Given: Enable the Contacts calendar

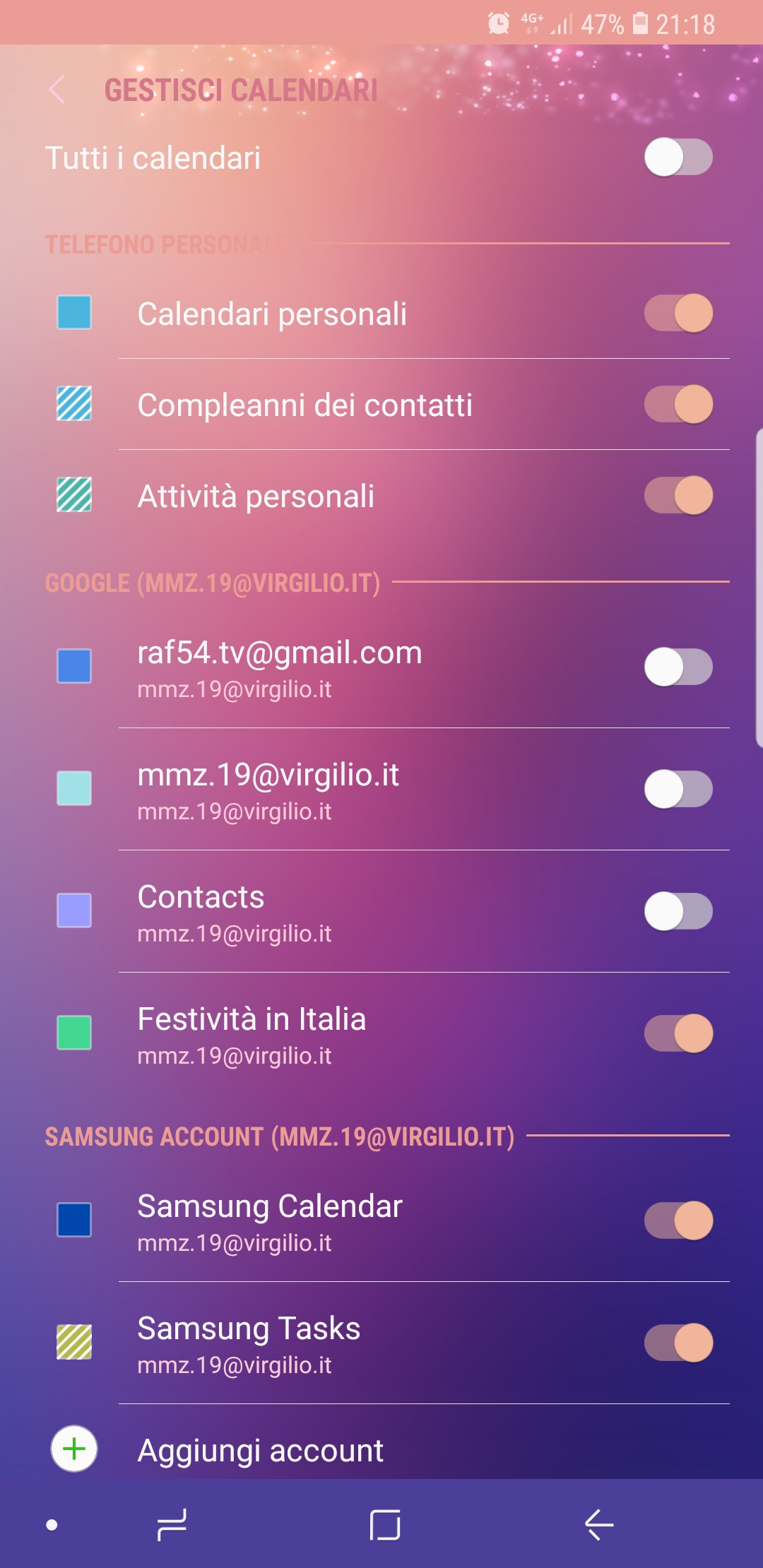Looking at the screenshot, I should pos(678,911).
